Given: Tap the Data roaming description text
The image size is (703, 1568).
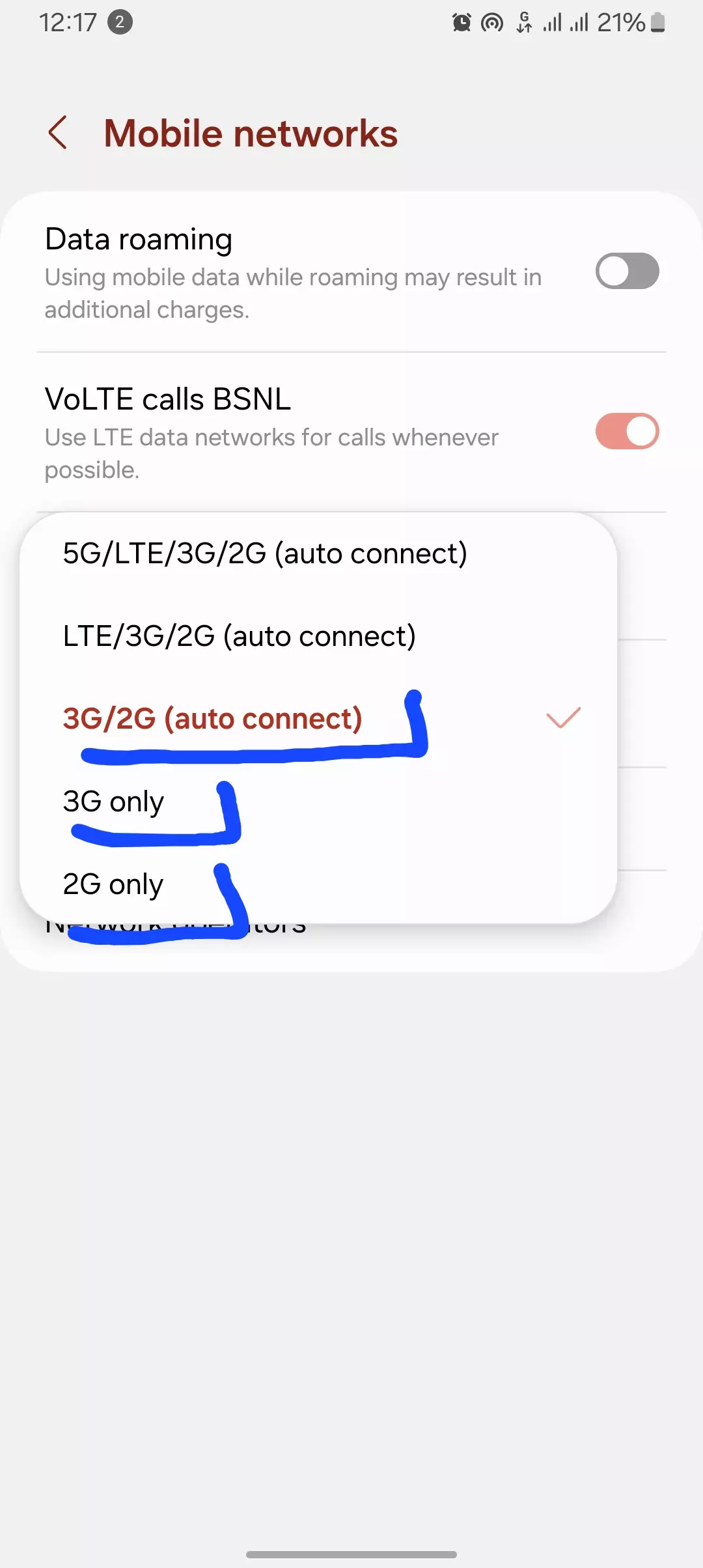Looking at the screenshot, I should point(293,293).
